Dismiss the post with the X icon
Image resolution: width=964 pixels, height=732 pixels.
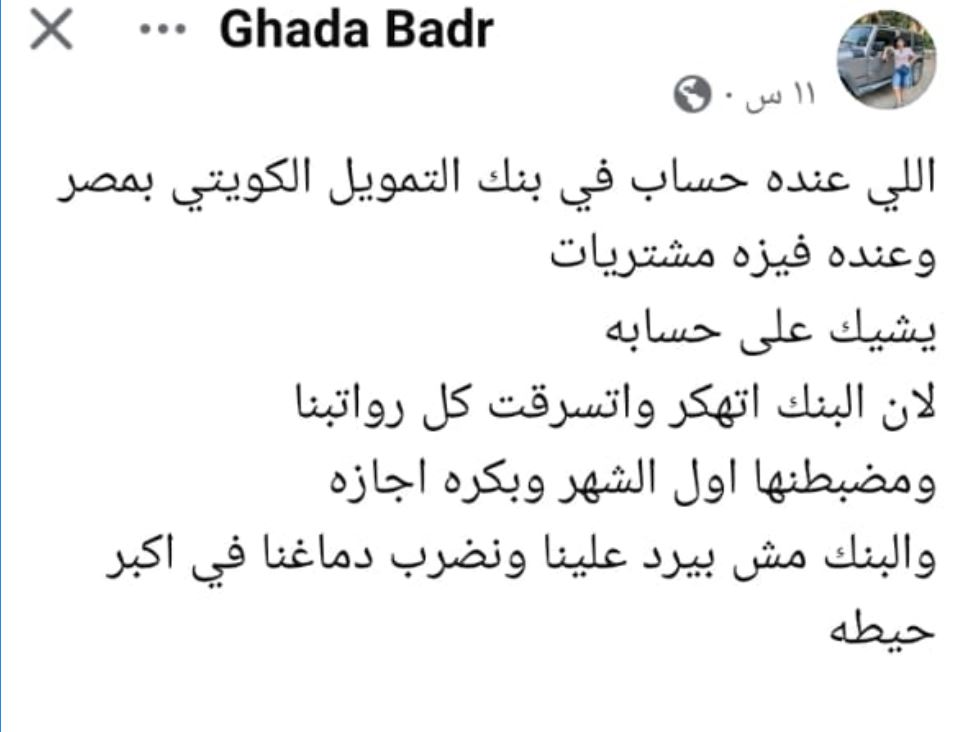click(50, 31)
